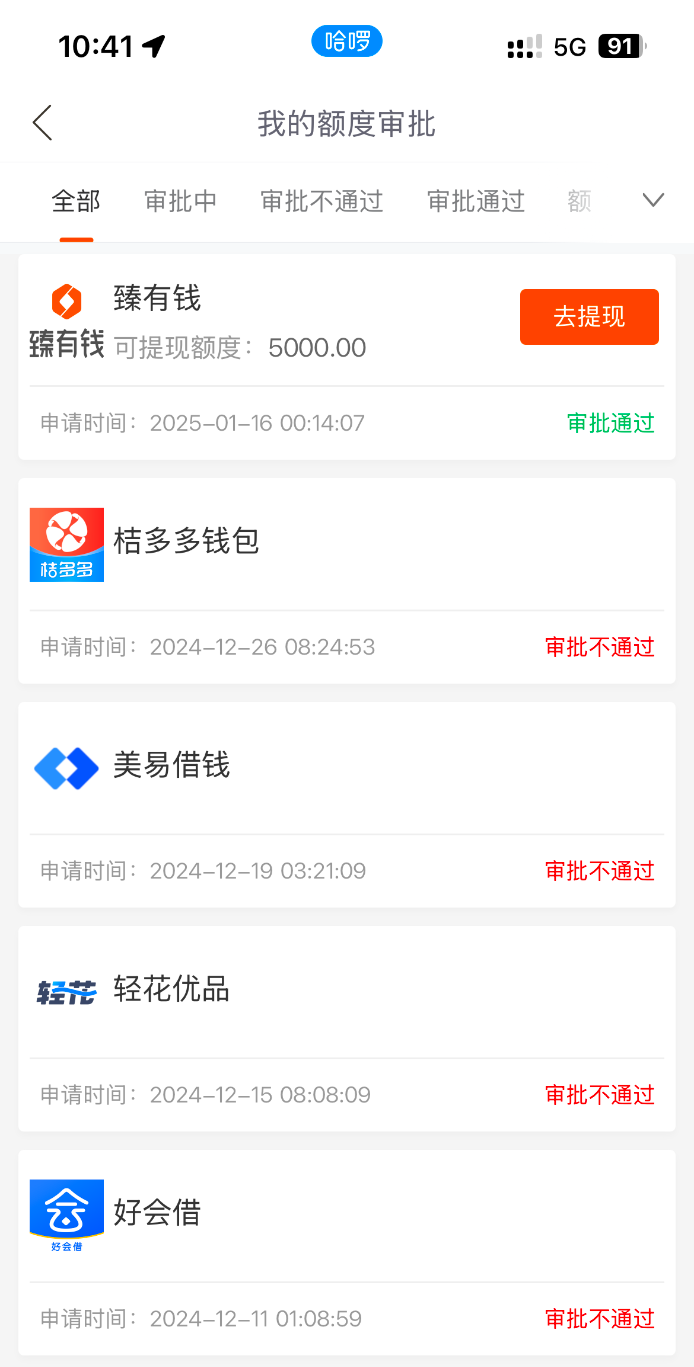Viewport: 694px width, 1367px height.
Task: Show the 审批不通过 tab
Action: pyautogui.click(x=321, y=201)
